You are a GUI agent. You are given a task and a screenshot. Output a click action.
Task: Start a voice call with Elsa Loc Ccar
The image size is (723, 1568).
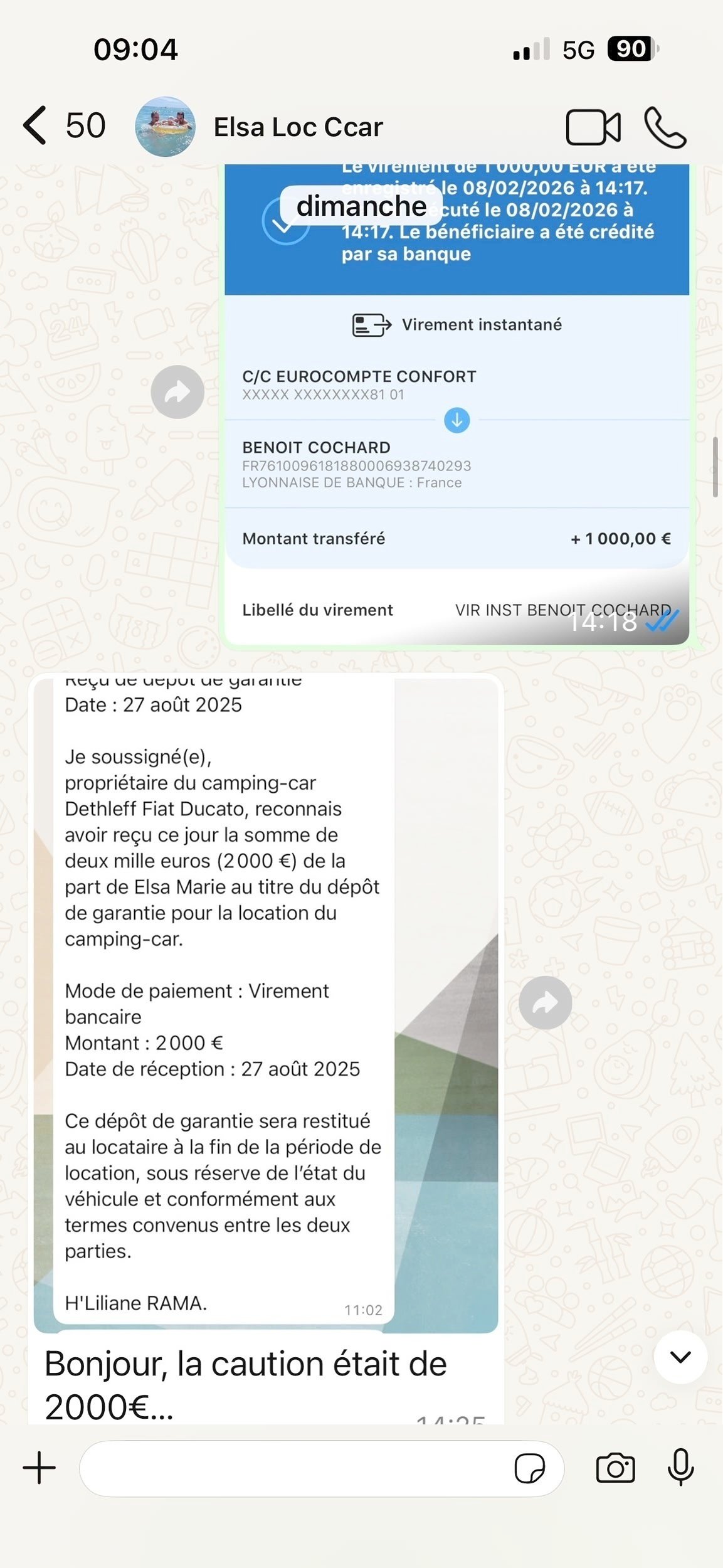click(x=665, y=127)
